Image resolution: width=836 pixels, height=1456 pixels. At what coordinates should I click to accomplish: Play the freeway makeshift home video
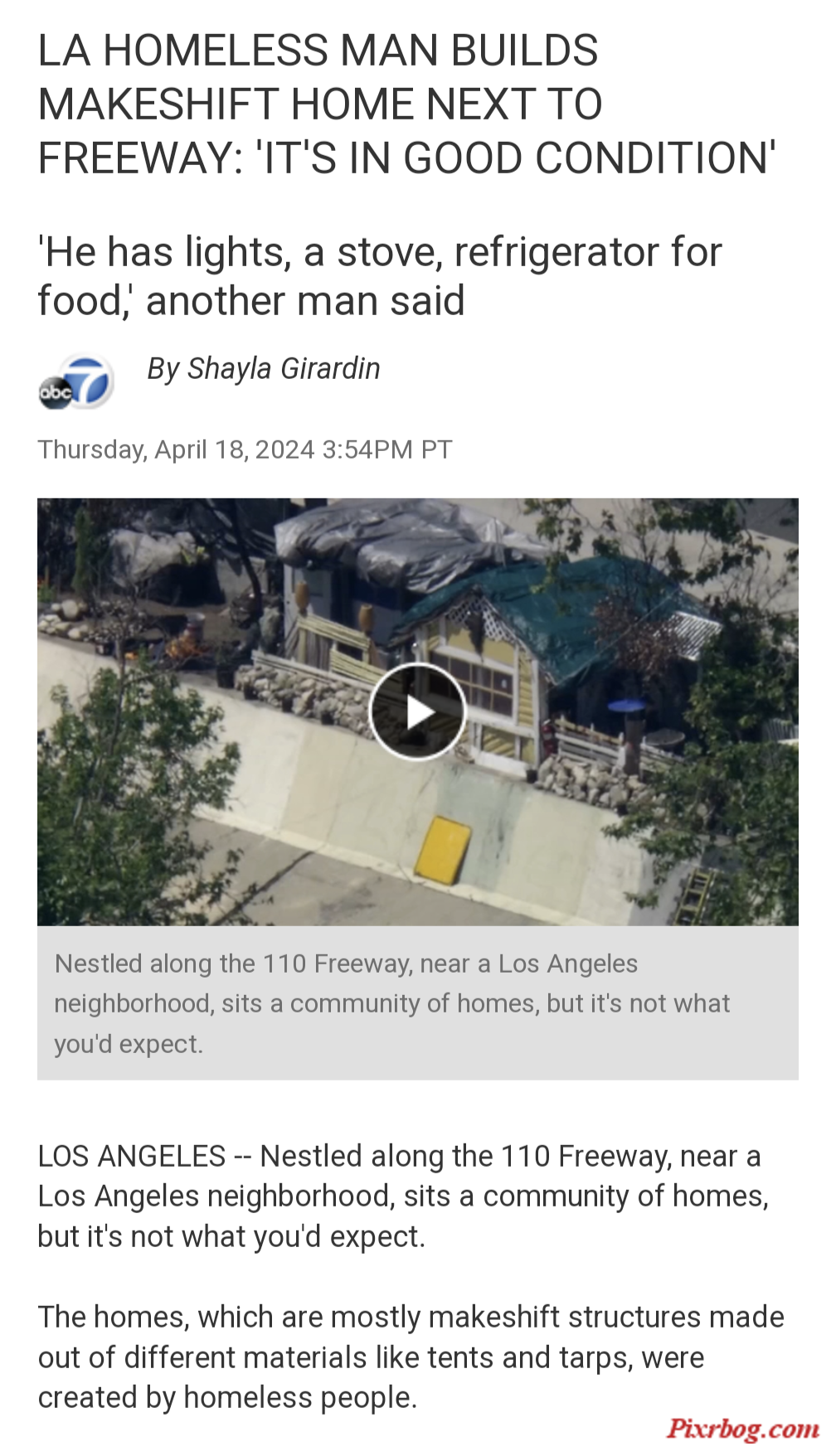[x=417, y=711]
